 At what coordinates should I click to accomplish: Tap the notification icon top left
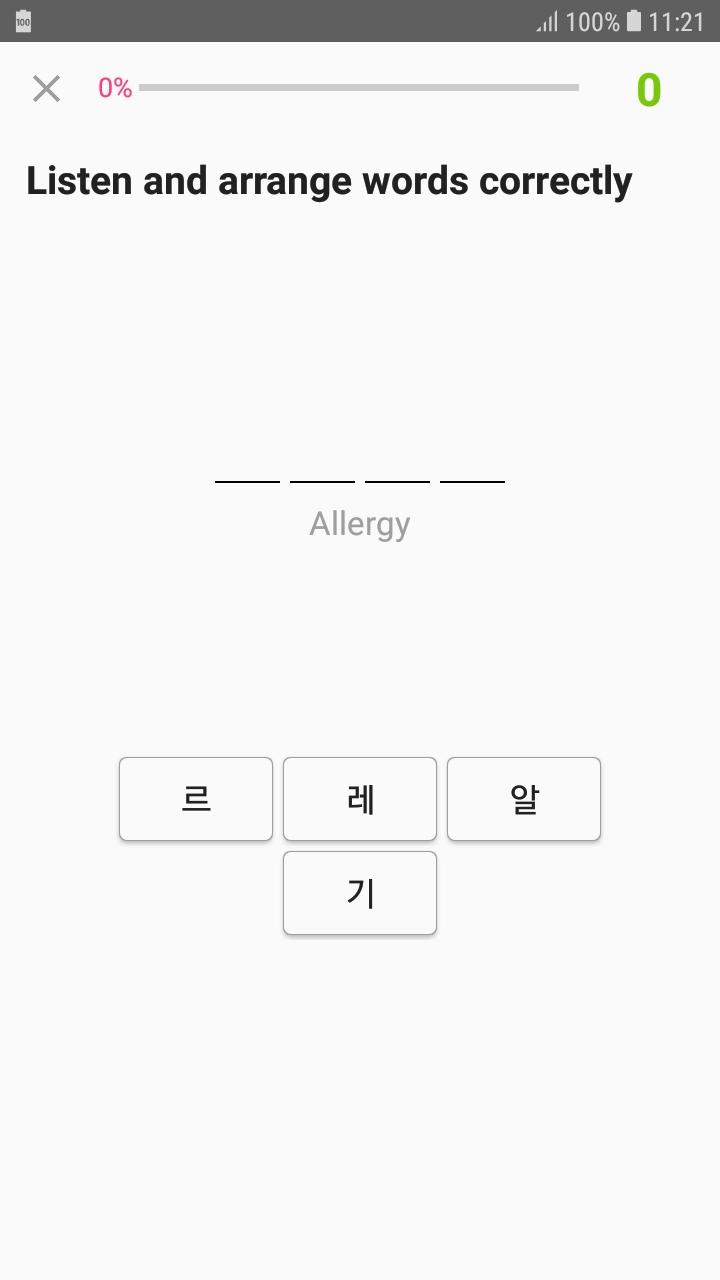(21, 20)
